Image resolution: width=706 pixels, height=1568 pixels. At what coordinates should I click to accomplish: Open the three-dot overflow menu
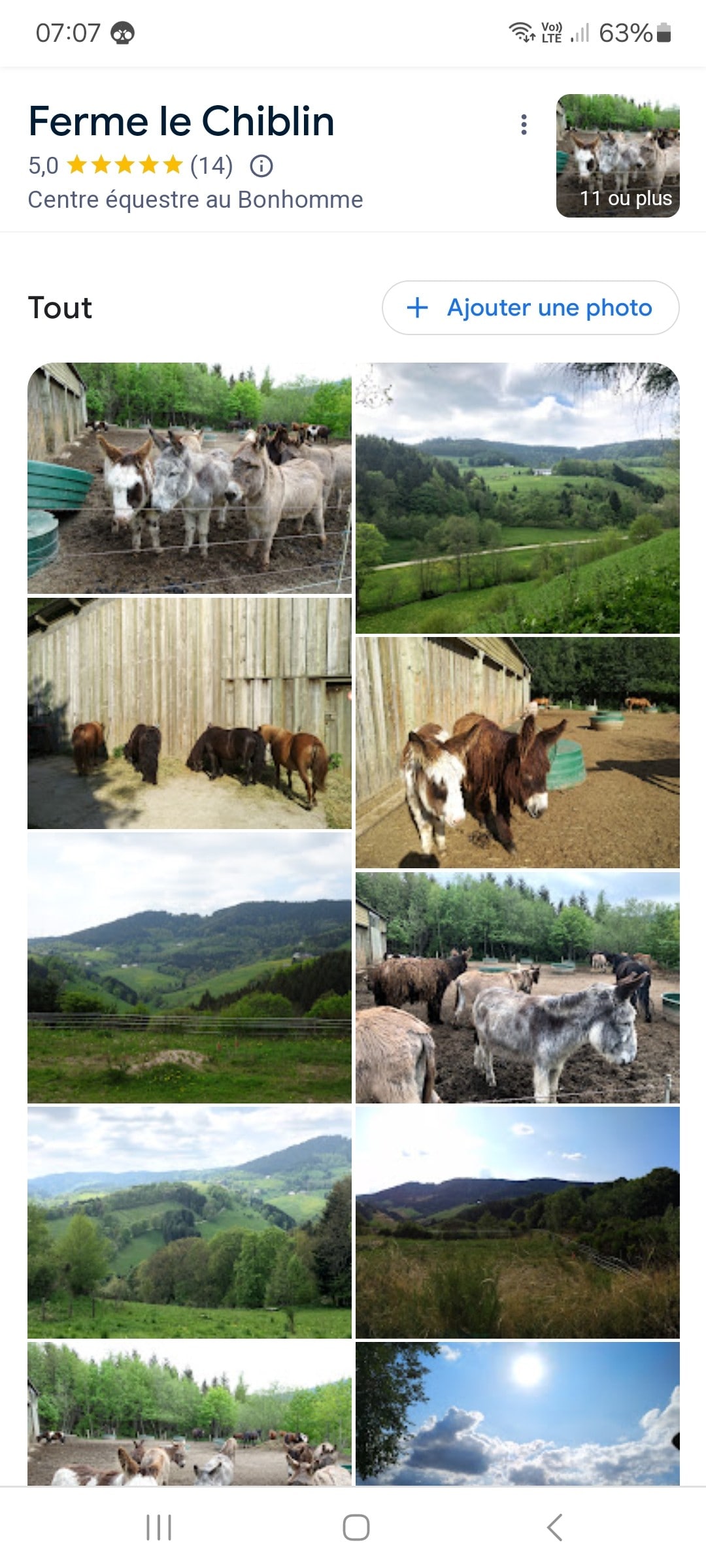(524, 124)
